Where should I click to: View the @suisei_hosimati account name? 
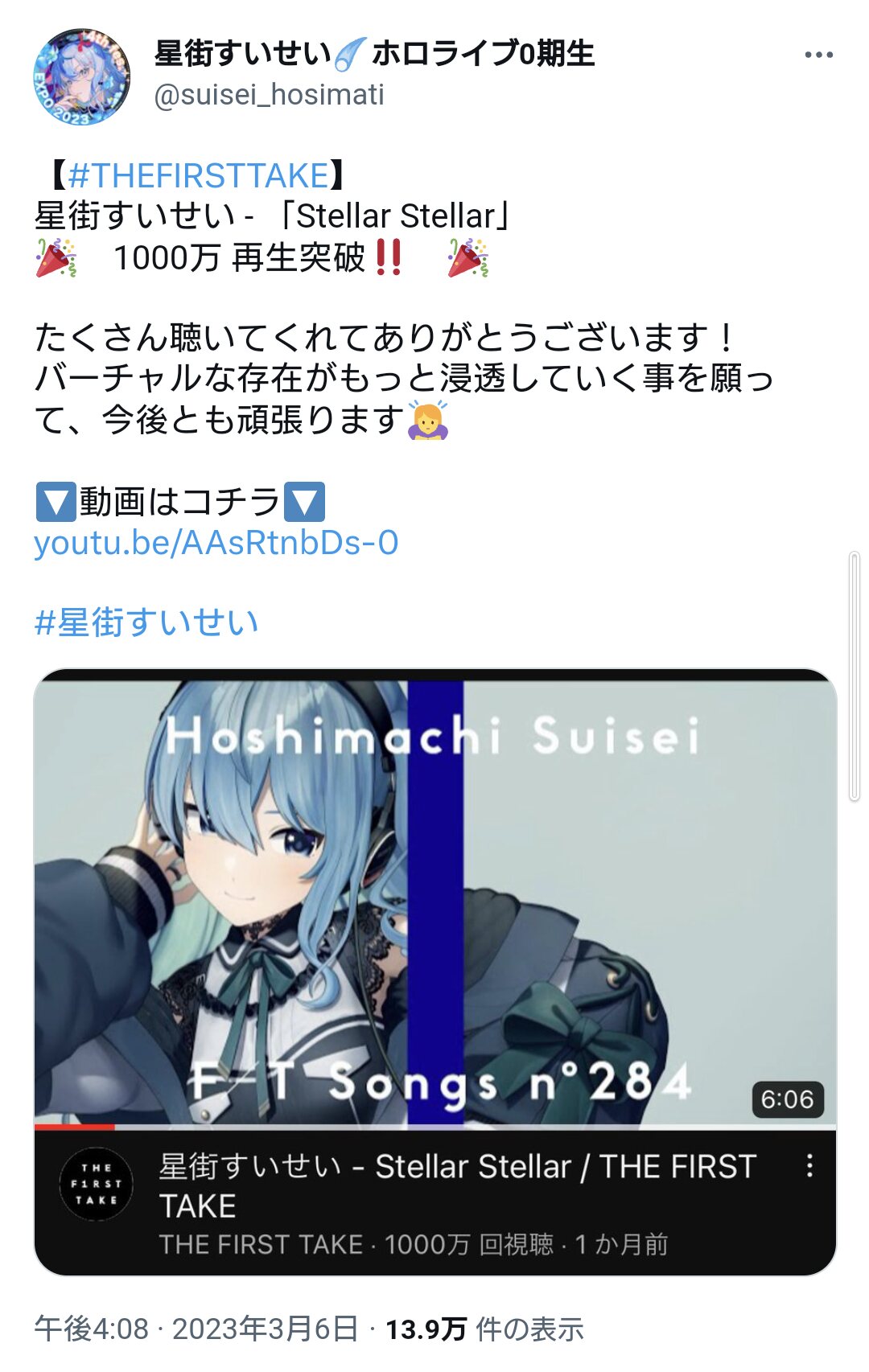coord(269,95)
